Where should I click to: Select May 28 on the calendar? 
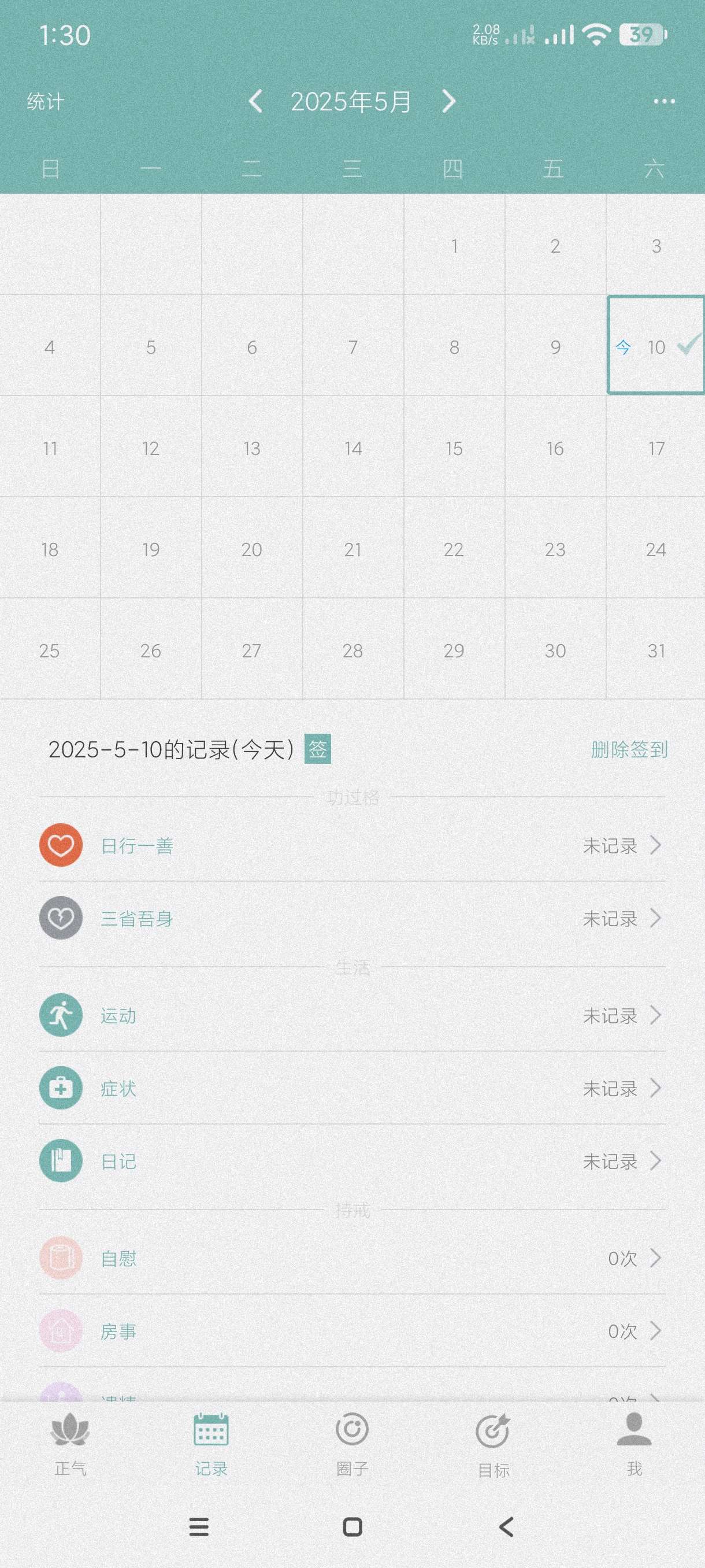353,650
